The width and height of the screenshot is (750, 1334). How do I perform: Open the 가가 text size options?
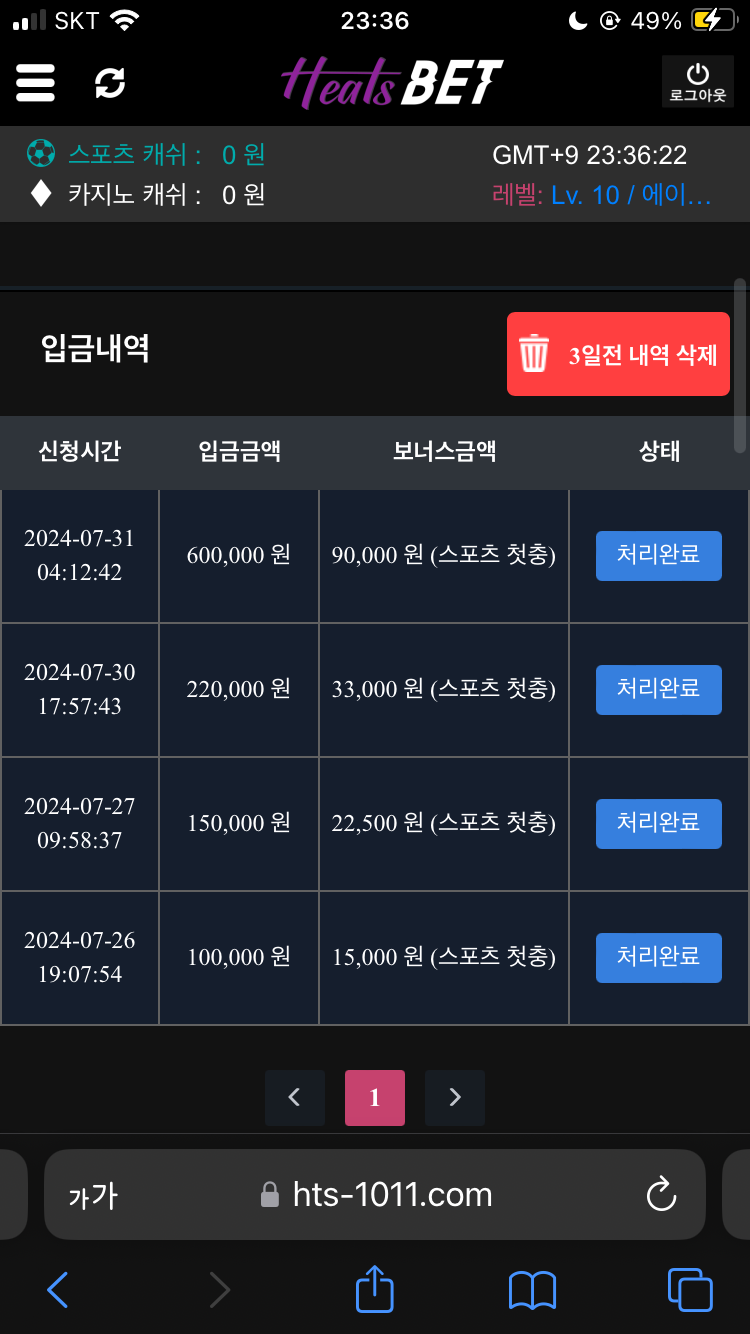point(92,1195)
